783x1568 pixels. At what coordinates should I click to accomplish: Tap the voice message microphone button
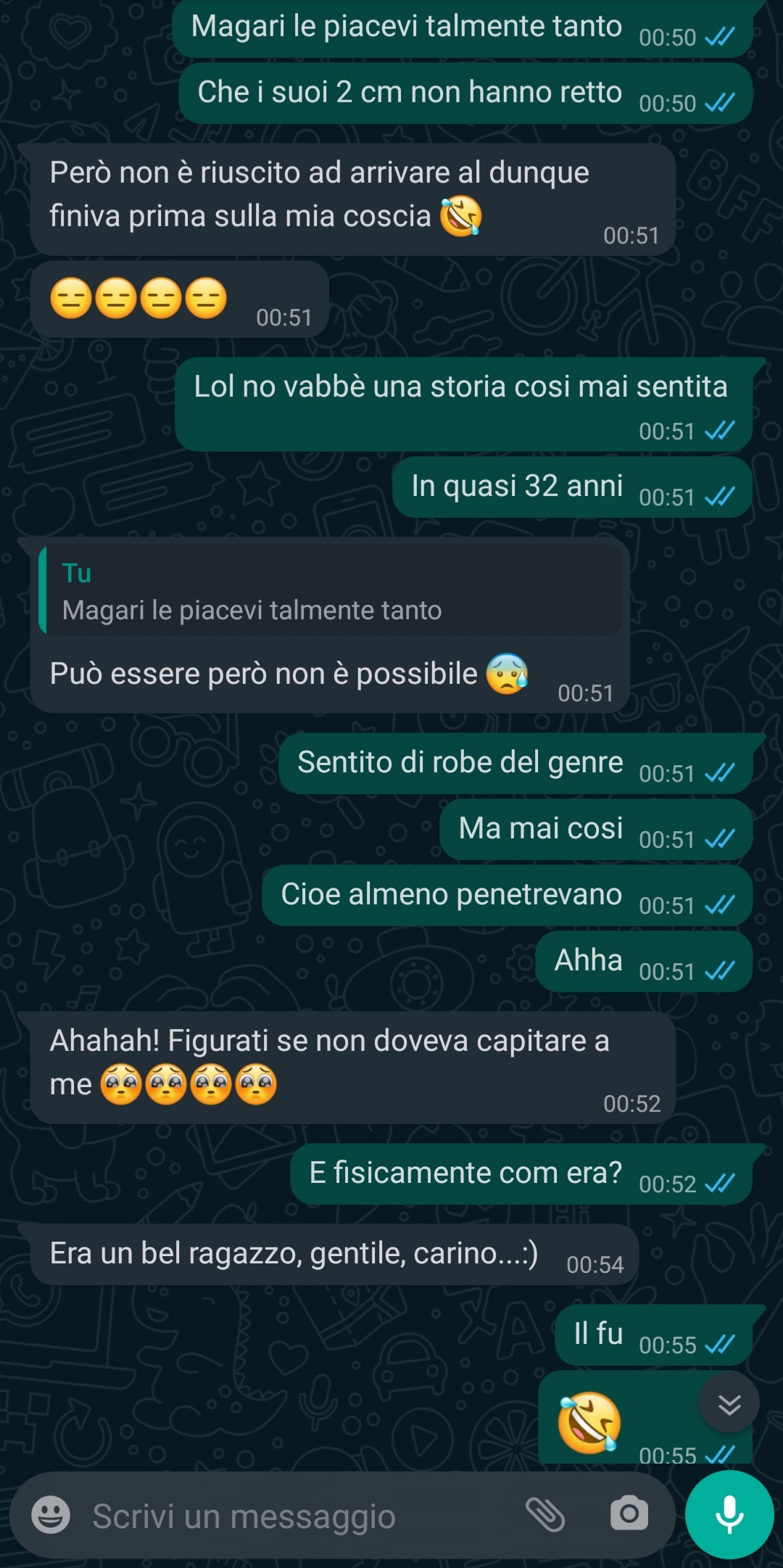tap(729, 1514)
